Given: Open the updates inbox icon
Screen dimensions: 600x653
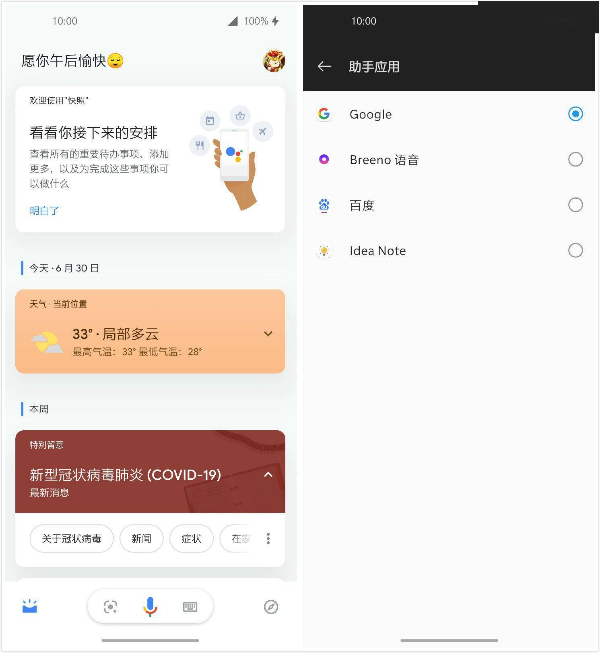Looking at the screenshot, I should tap(30, 606).
